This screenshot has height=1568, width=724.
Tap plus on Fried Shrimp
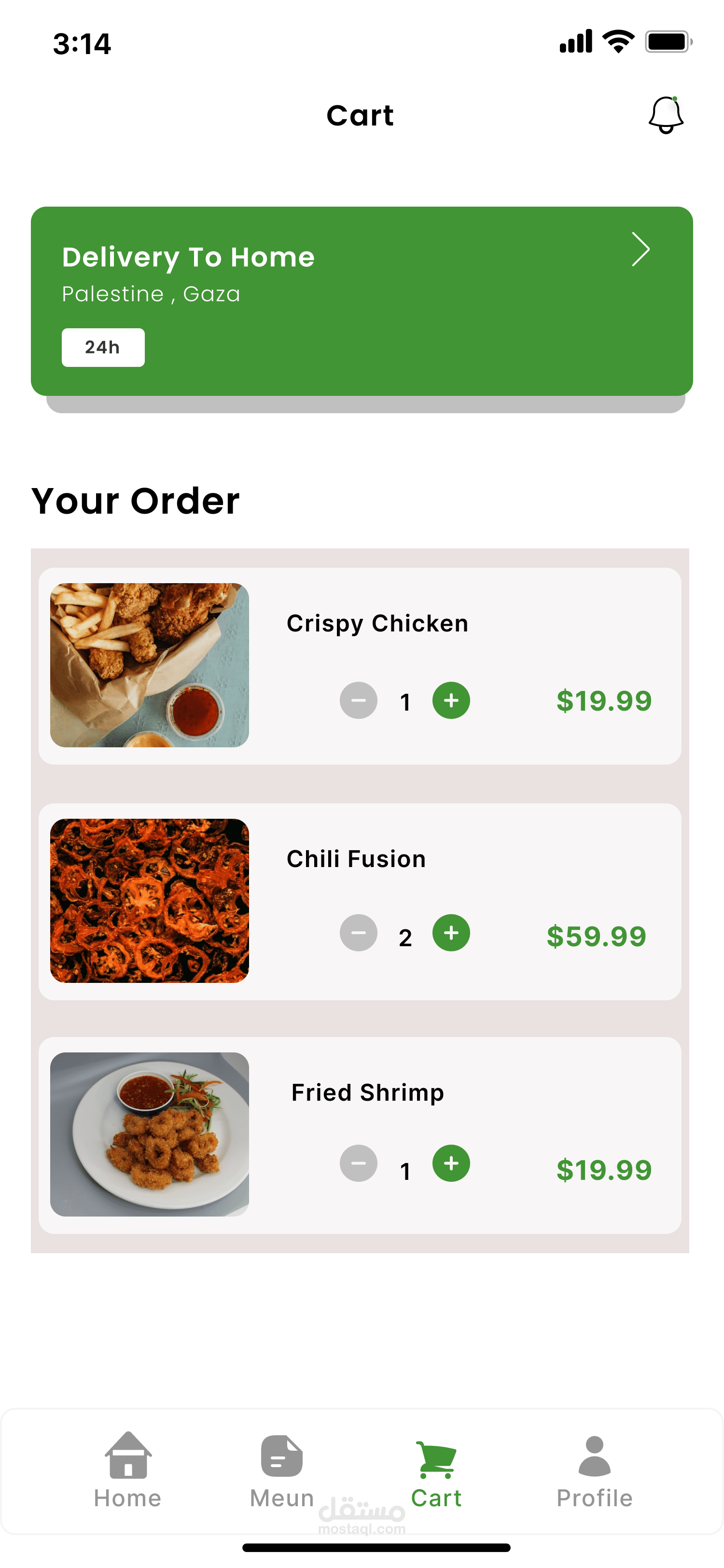(x=451, y=1163)
